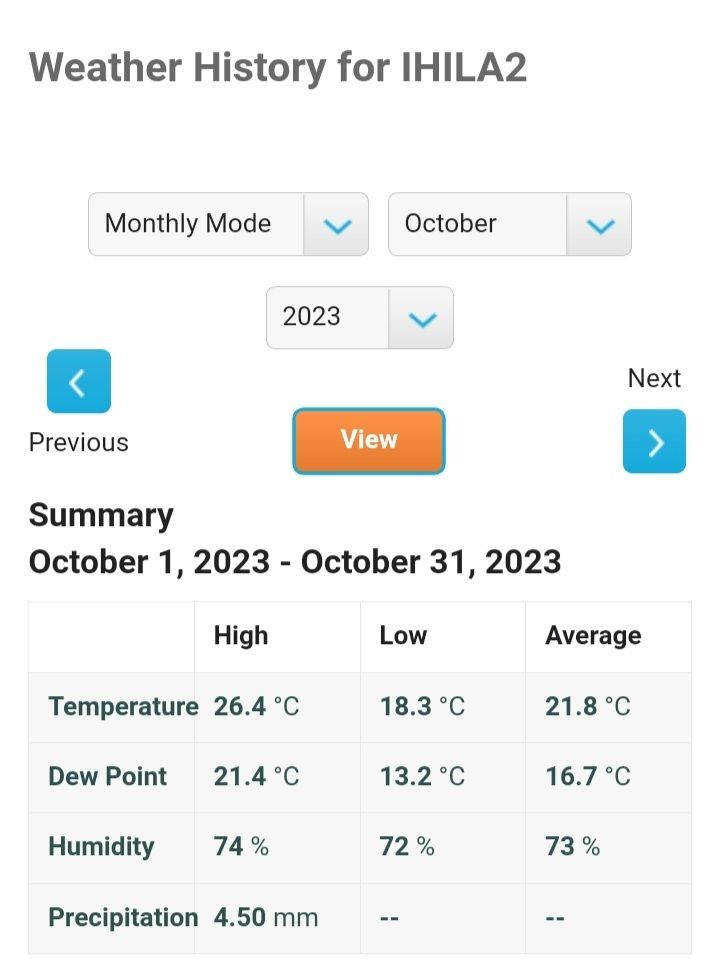This screenshot has height=967, width=720.
Task: Open the Monthly Mode dropdown
Action: click(x=228, y=224)
